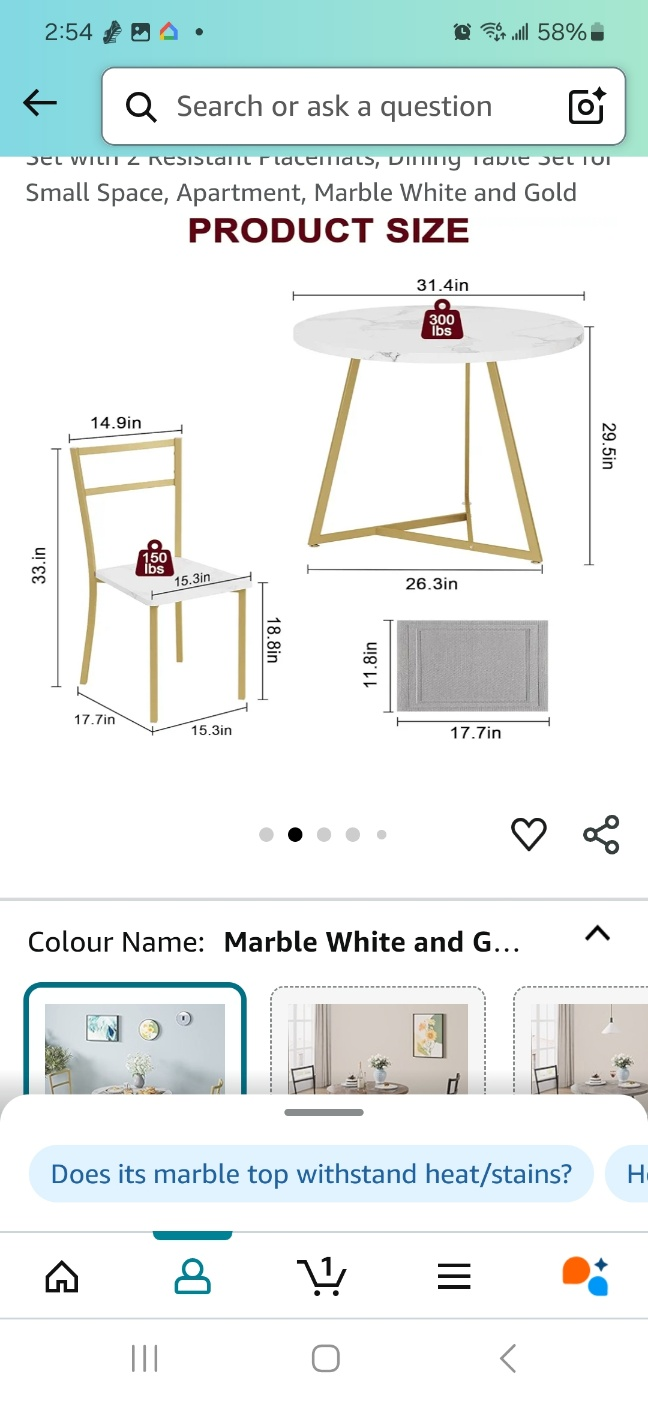This screenshot has height=1404, width=648.
Task: Tap the system back button
Action: [508, 1358]
